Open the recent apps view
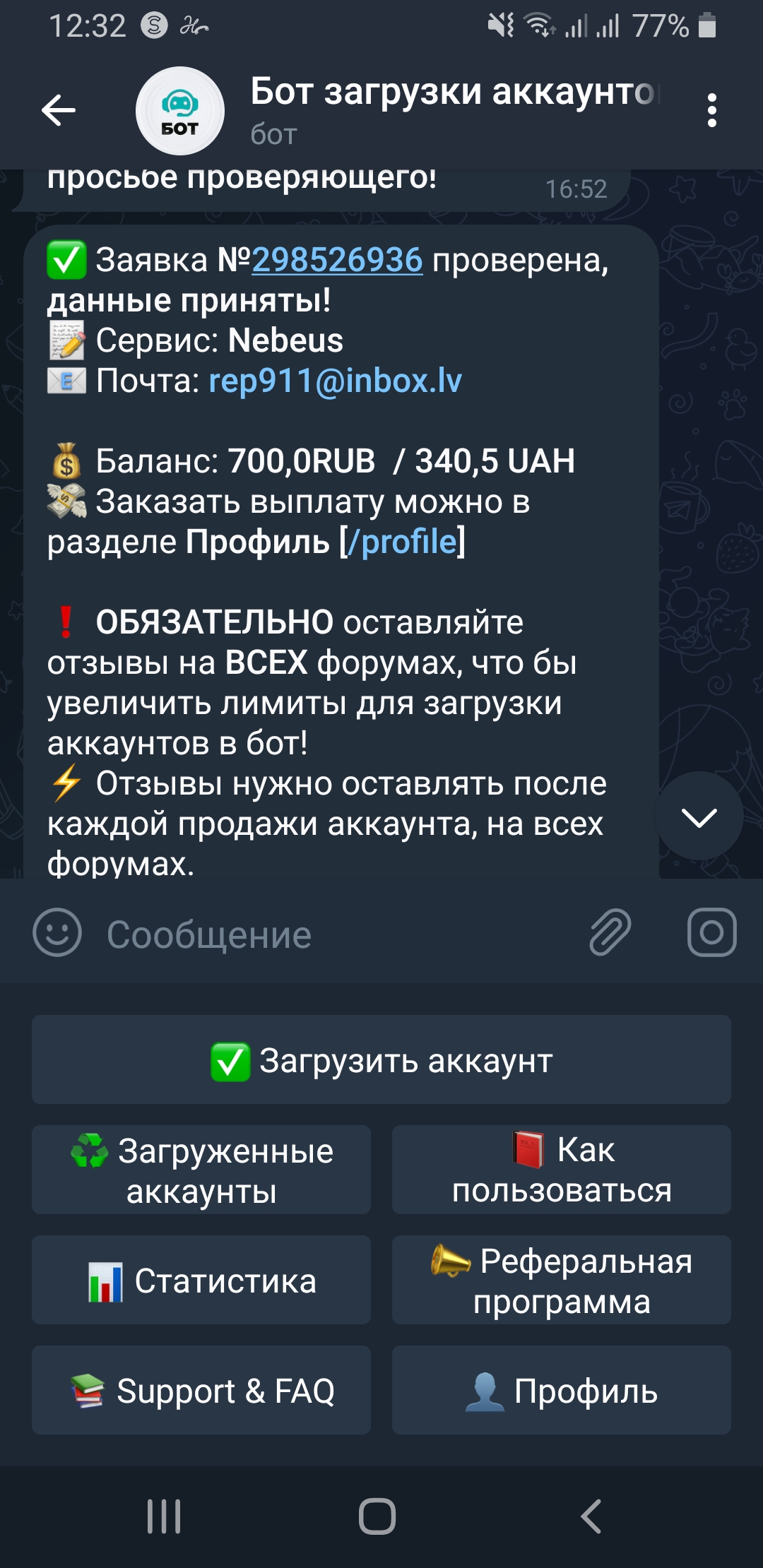The image size is (763, 1568). pos(164,1516)
